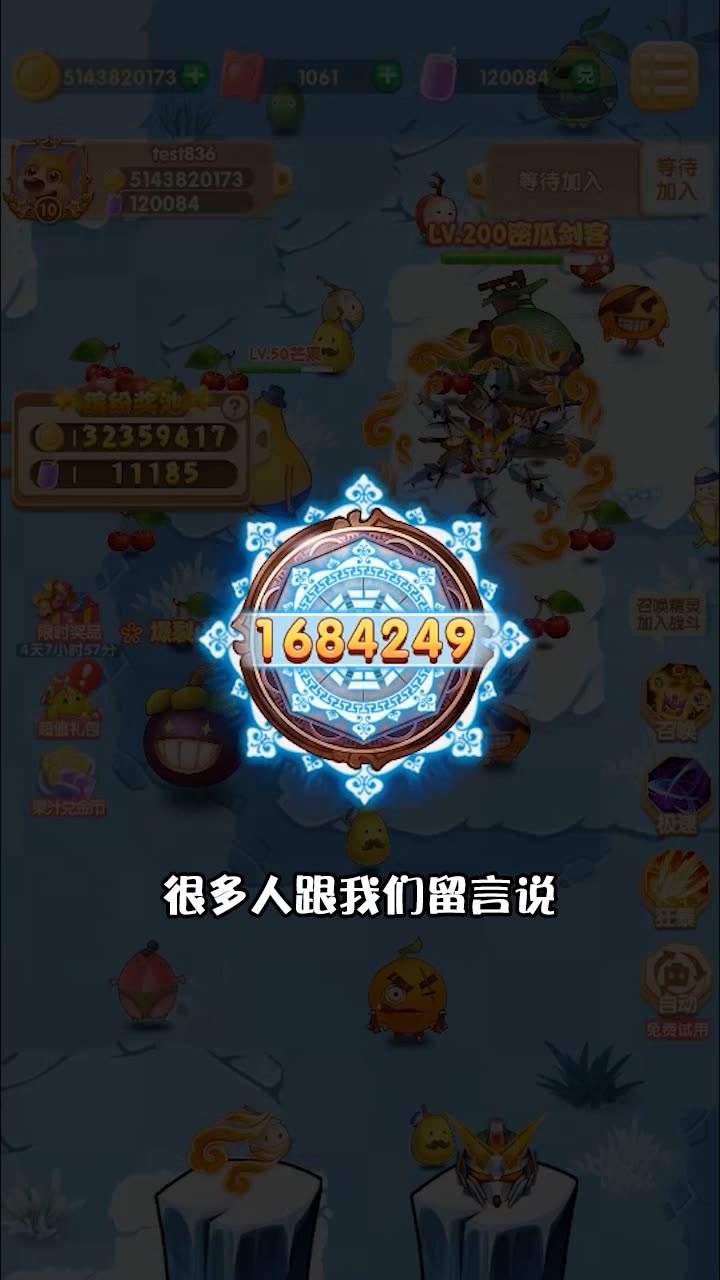Show help for the prize pool
This screenshot has width=720, height=1280.
(234, 406)
